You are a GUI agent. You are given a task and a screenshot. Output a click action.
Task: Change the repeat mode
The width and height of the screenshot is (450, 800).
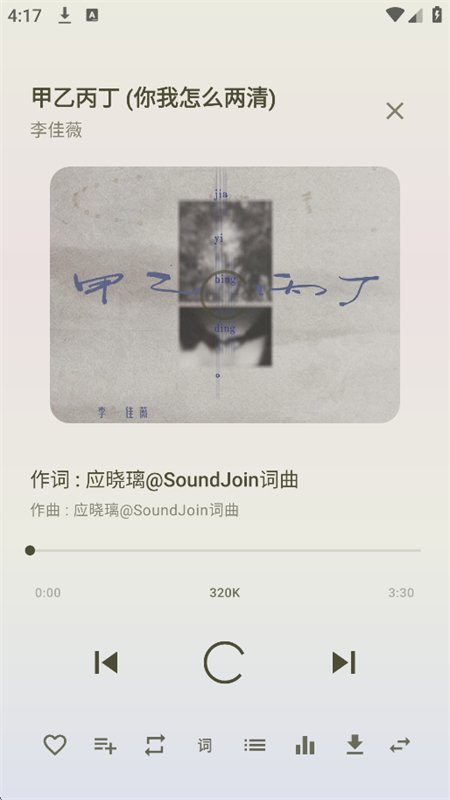(155, 745)
